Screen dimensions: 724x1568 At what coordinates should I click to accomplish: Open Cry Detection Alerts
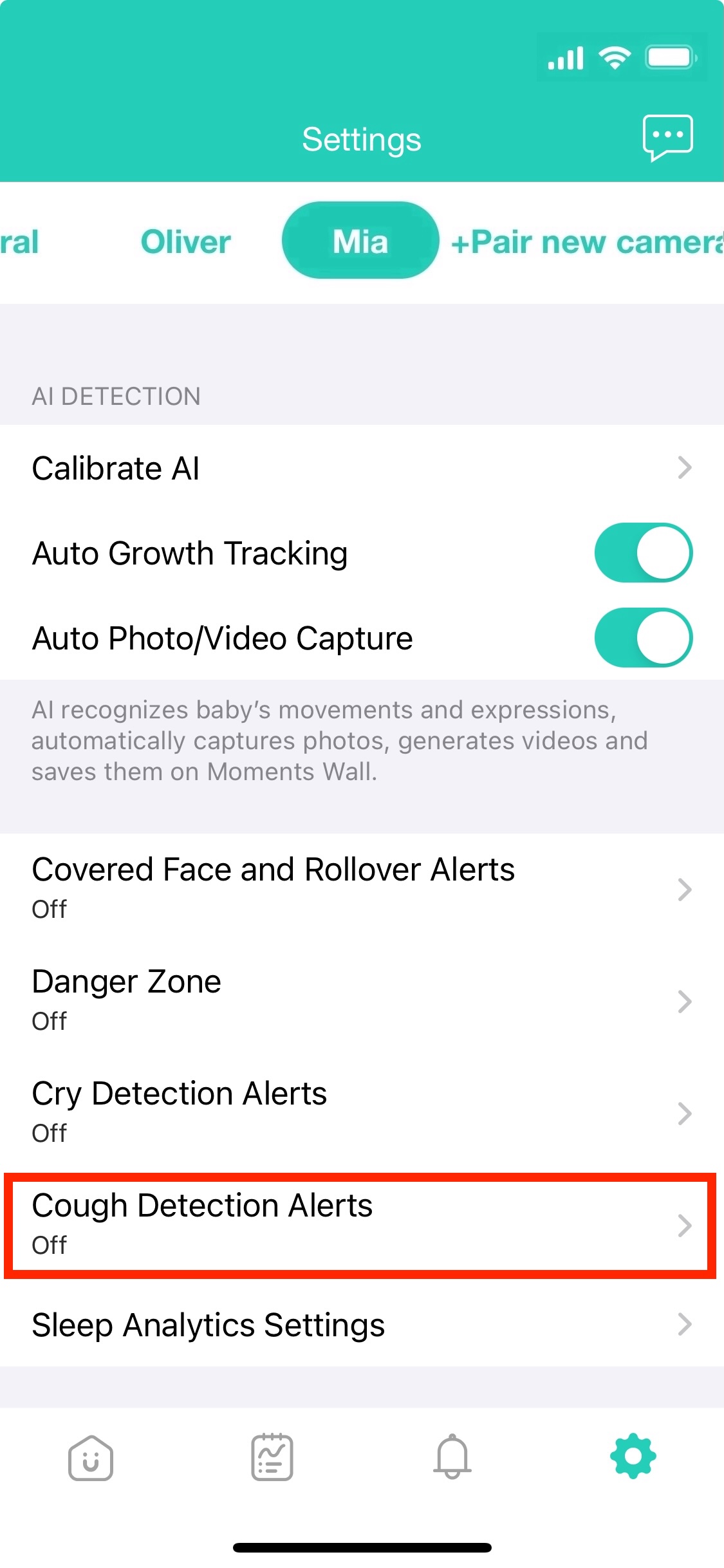click(x=362, y=1112)
